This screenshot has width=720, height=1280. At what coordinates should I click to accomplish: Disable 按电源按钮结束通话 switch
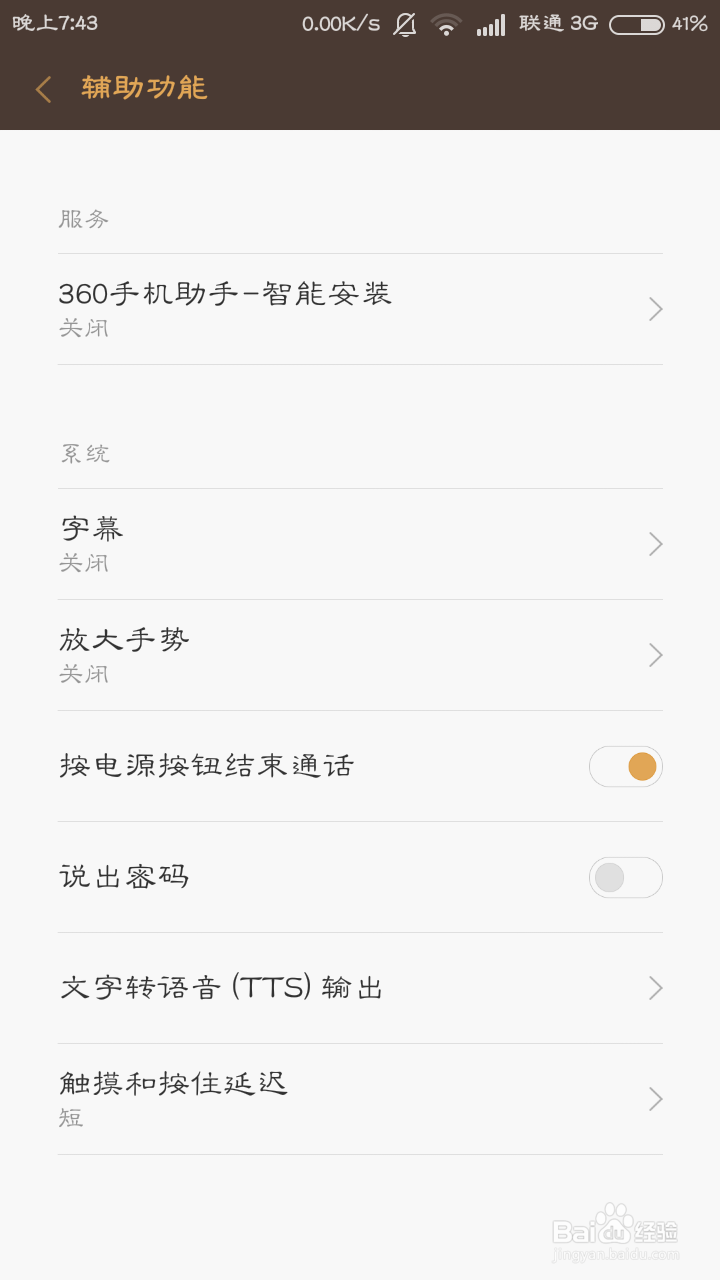click(625, 767)
